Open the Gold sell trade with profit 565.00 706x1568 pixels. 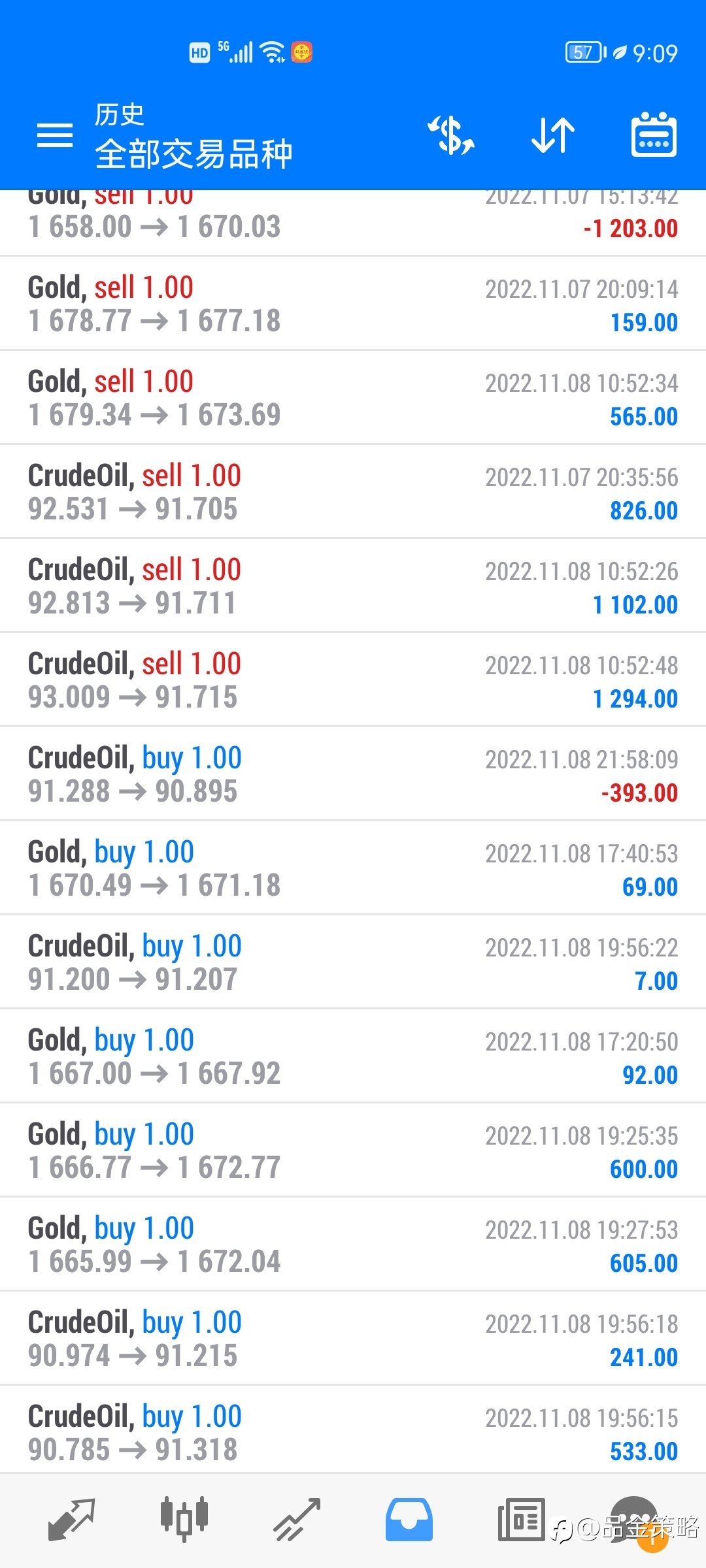353,398
